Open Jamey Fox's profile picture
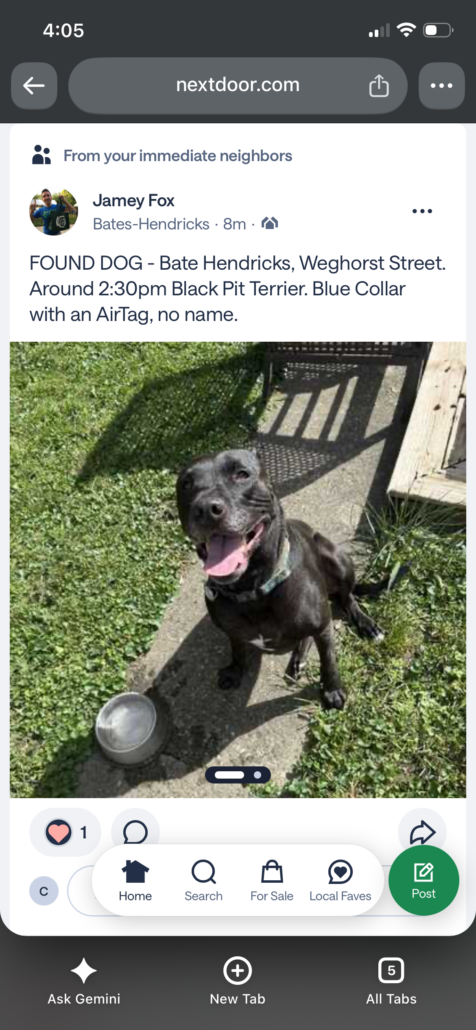Screen dimensions: 476x1030 (53, 212)
